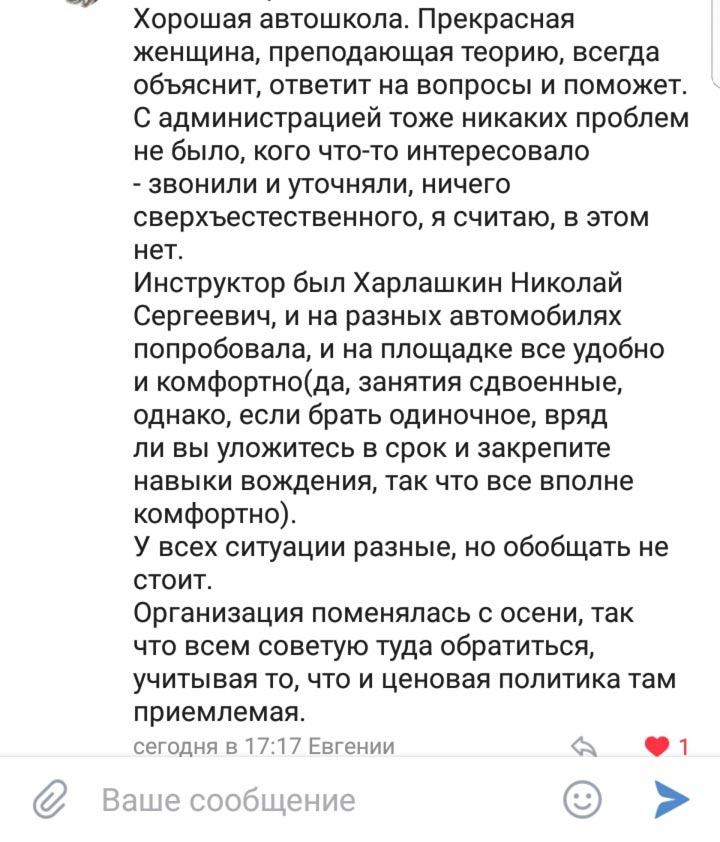Open the attachment paperclip
Screen dimensions: 720x842
click(49, 800)
